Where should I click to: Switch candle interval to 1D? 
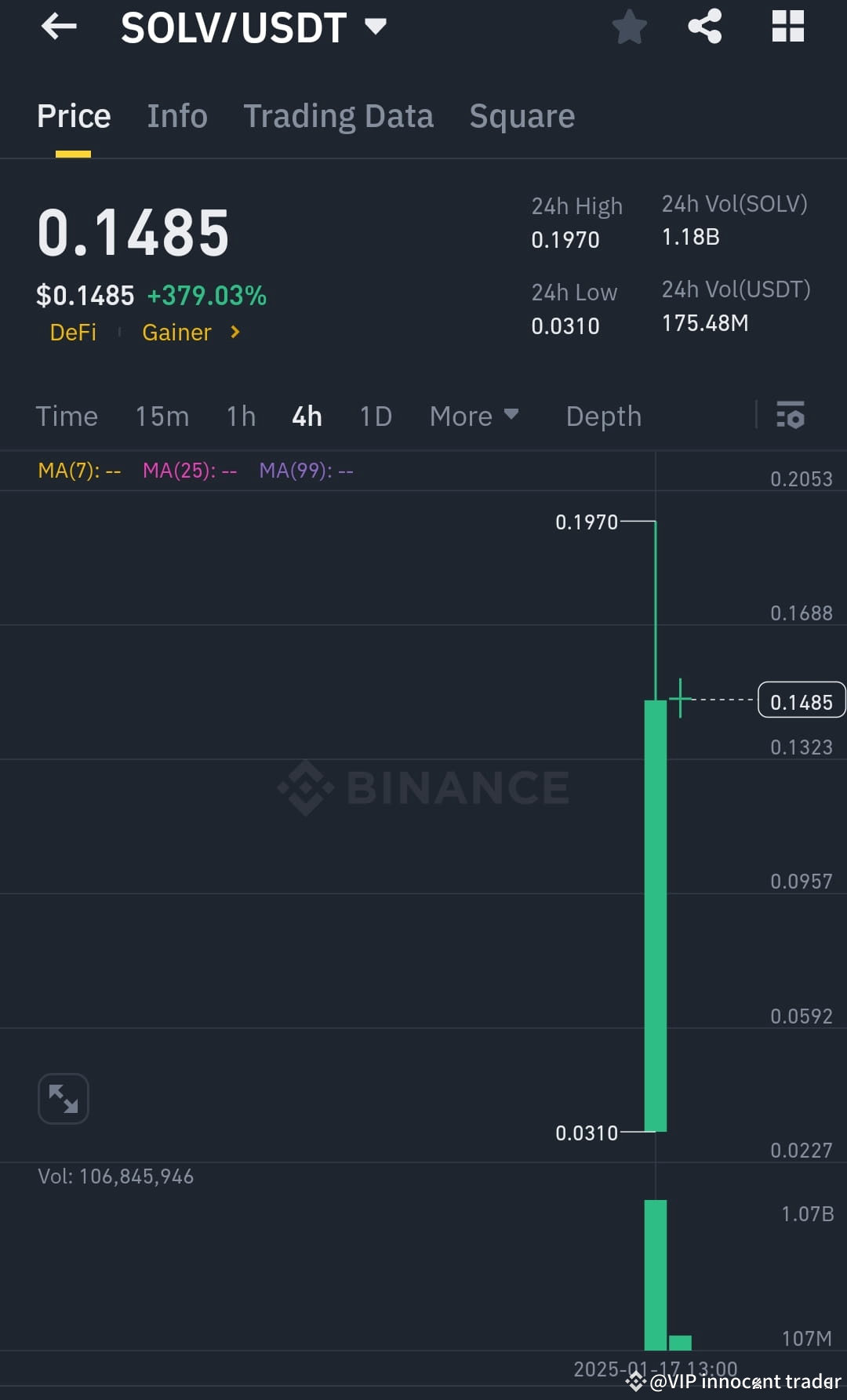coord(376,416)
